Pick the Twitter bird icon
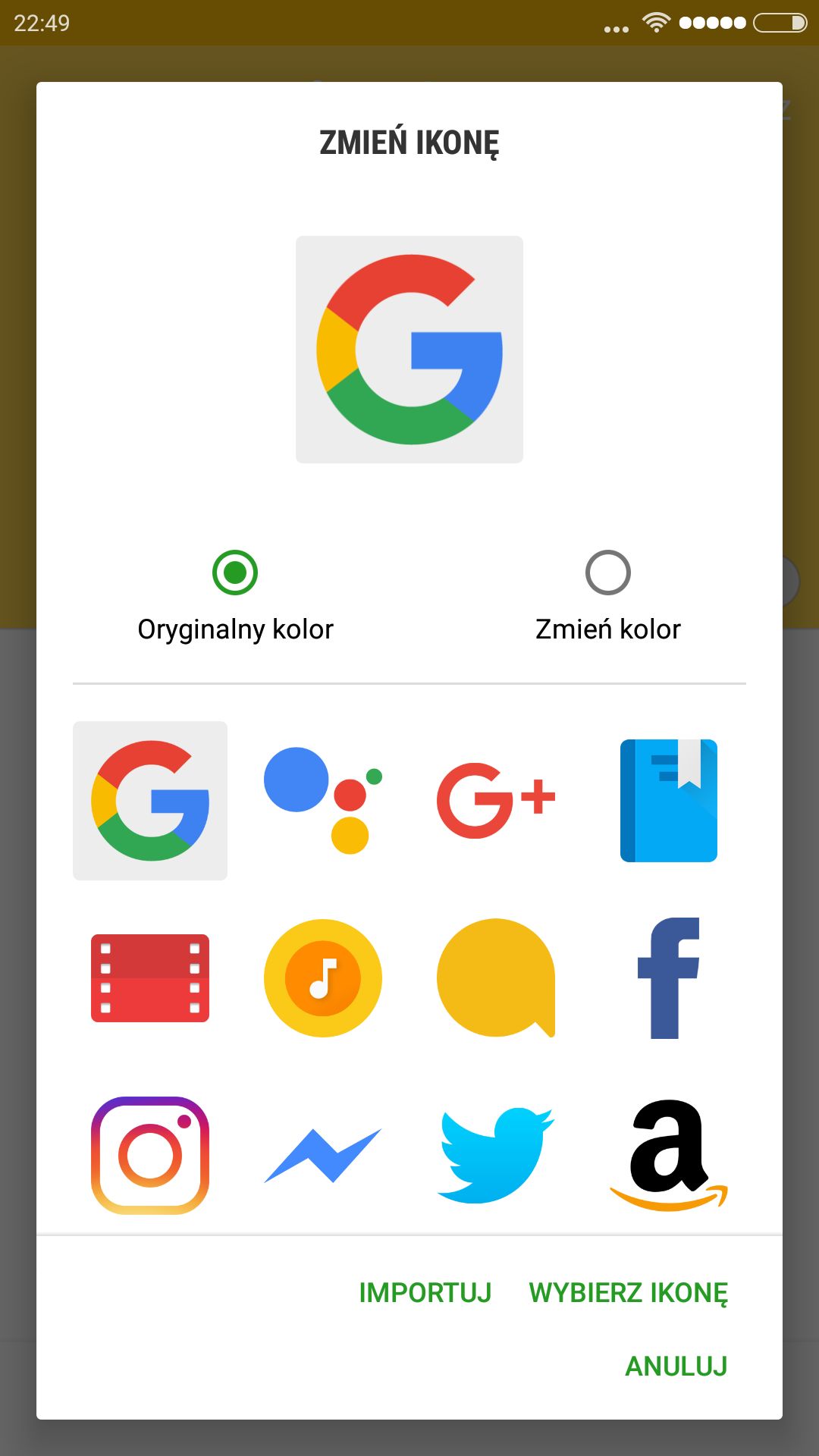This screenshot has height=1456, width=819. (x=496, y=1156)
